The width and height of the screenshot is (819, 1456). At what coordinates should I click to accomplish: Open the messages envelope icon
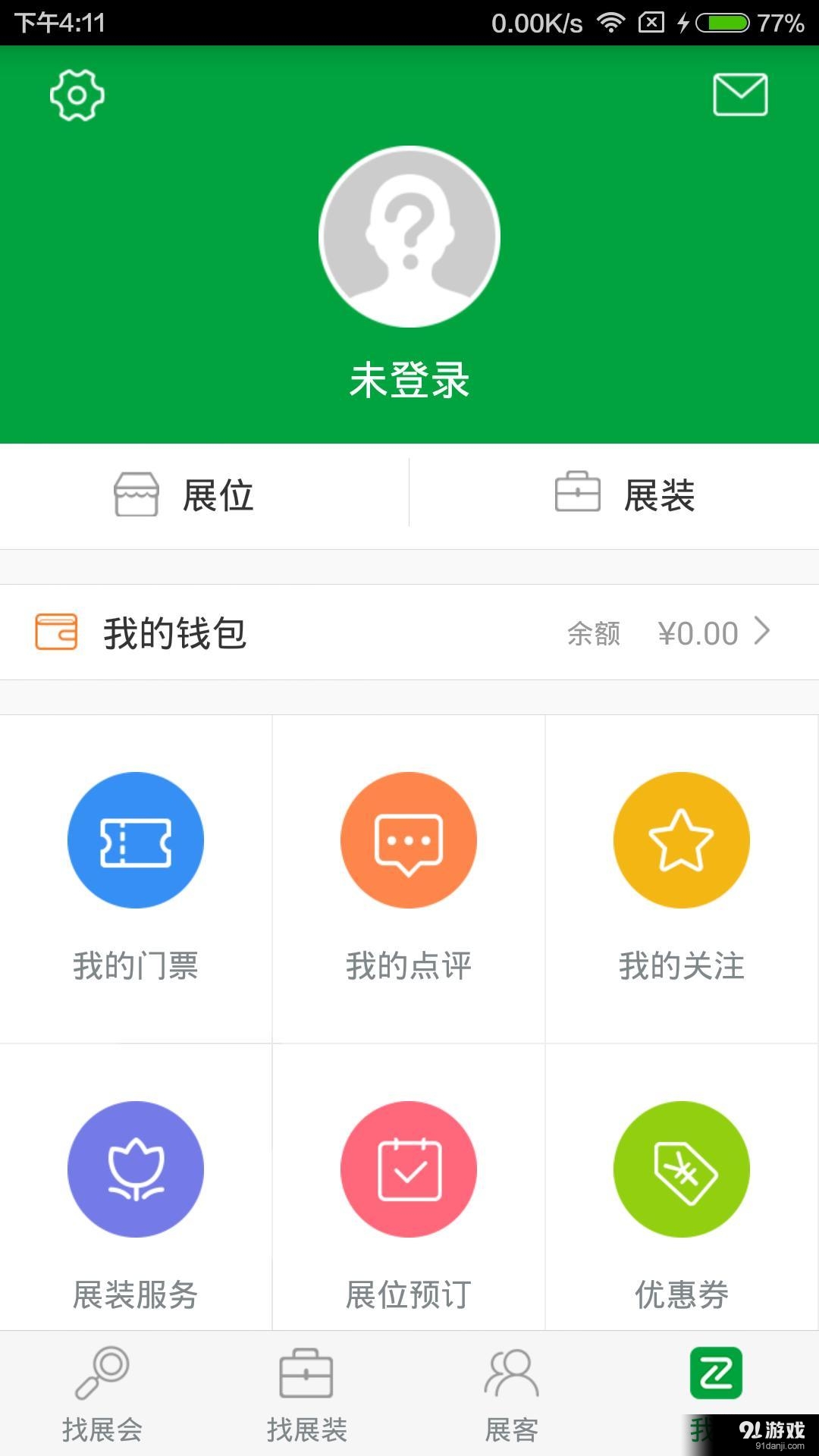pos(739,94)
